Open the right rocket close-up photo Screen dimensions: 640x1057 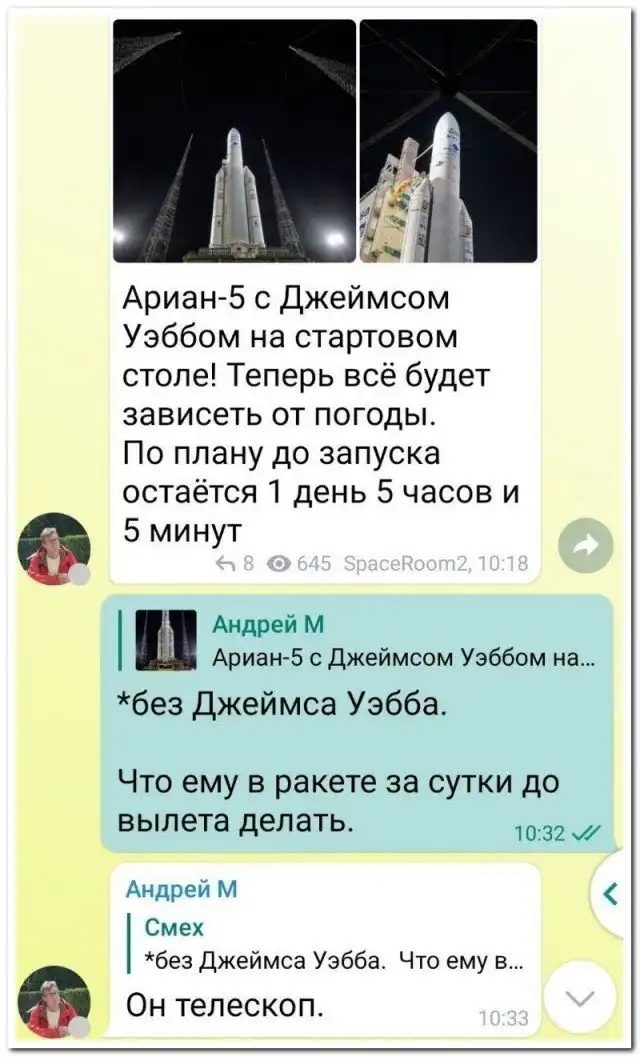[x=448, y=141]
